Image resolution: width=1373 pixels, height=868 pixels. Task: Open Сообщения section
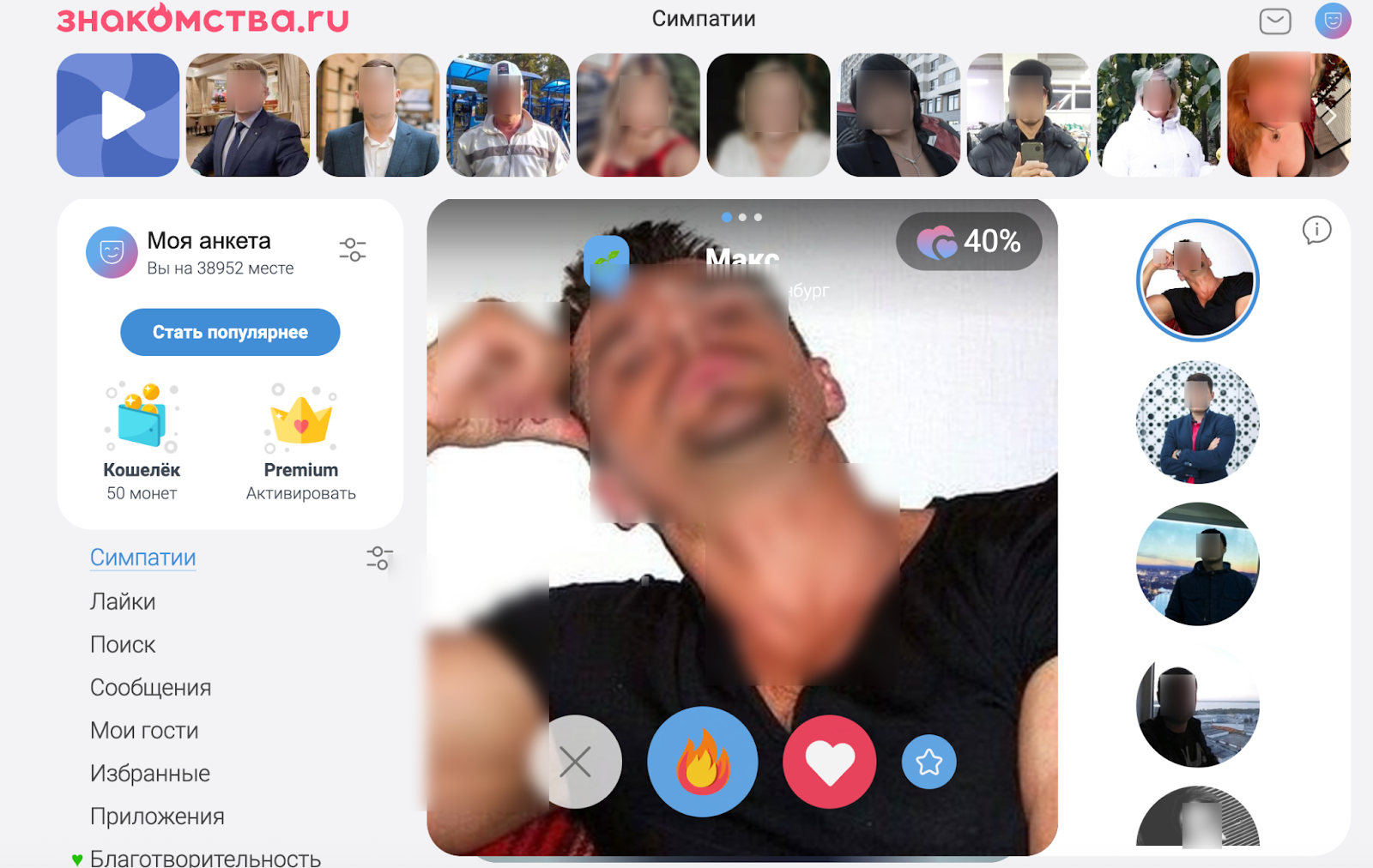[x=150, y=687]
